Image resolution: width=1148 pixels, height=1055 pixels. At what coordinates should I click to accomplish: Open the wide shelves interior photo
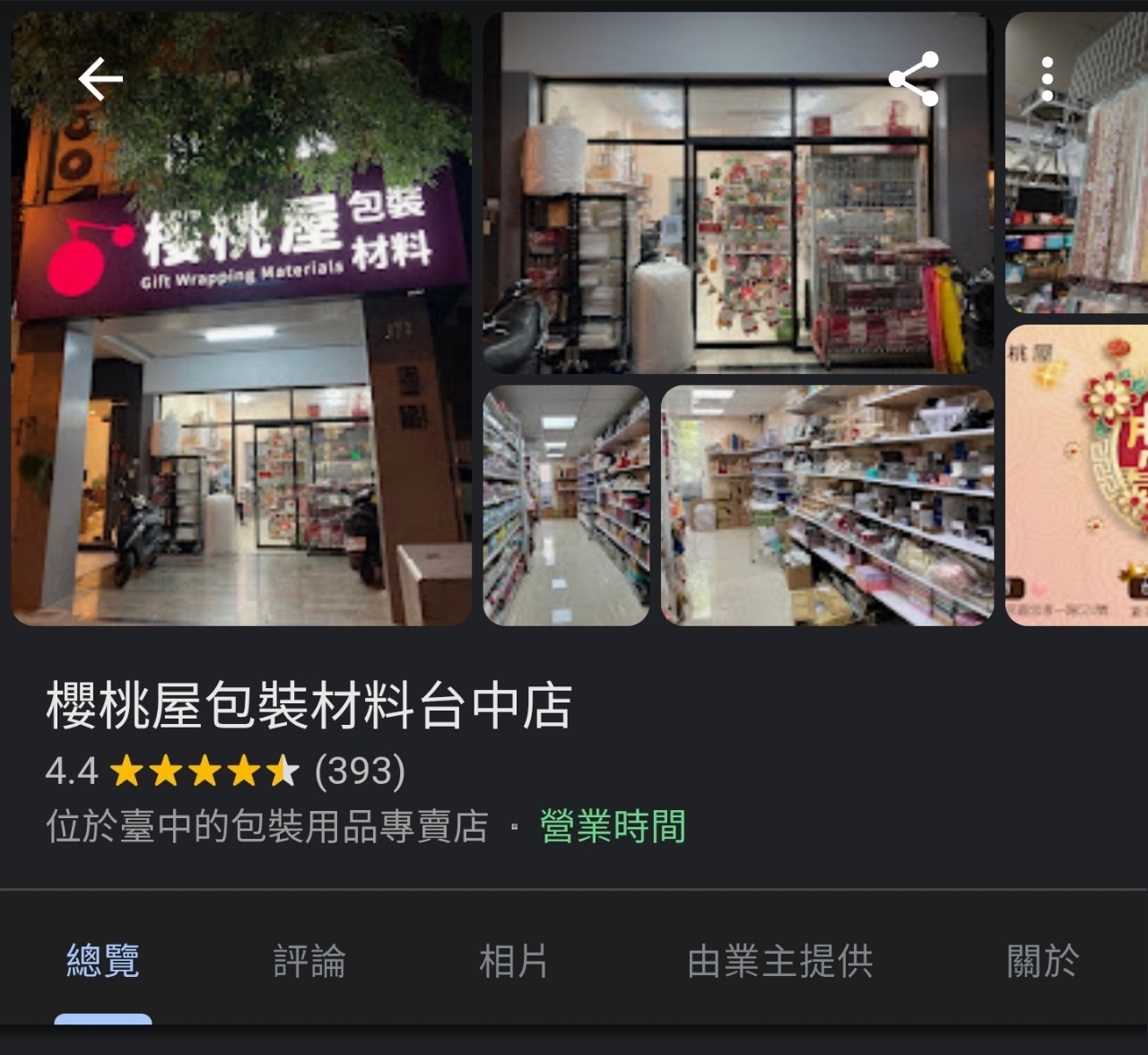[827, 505]
